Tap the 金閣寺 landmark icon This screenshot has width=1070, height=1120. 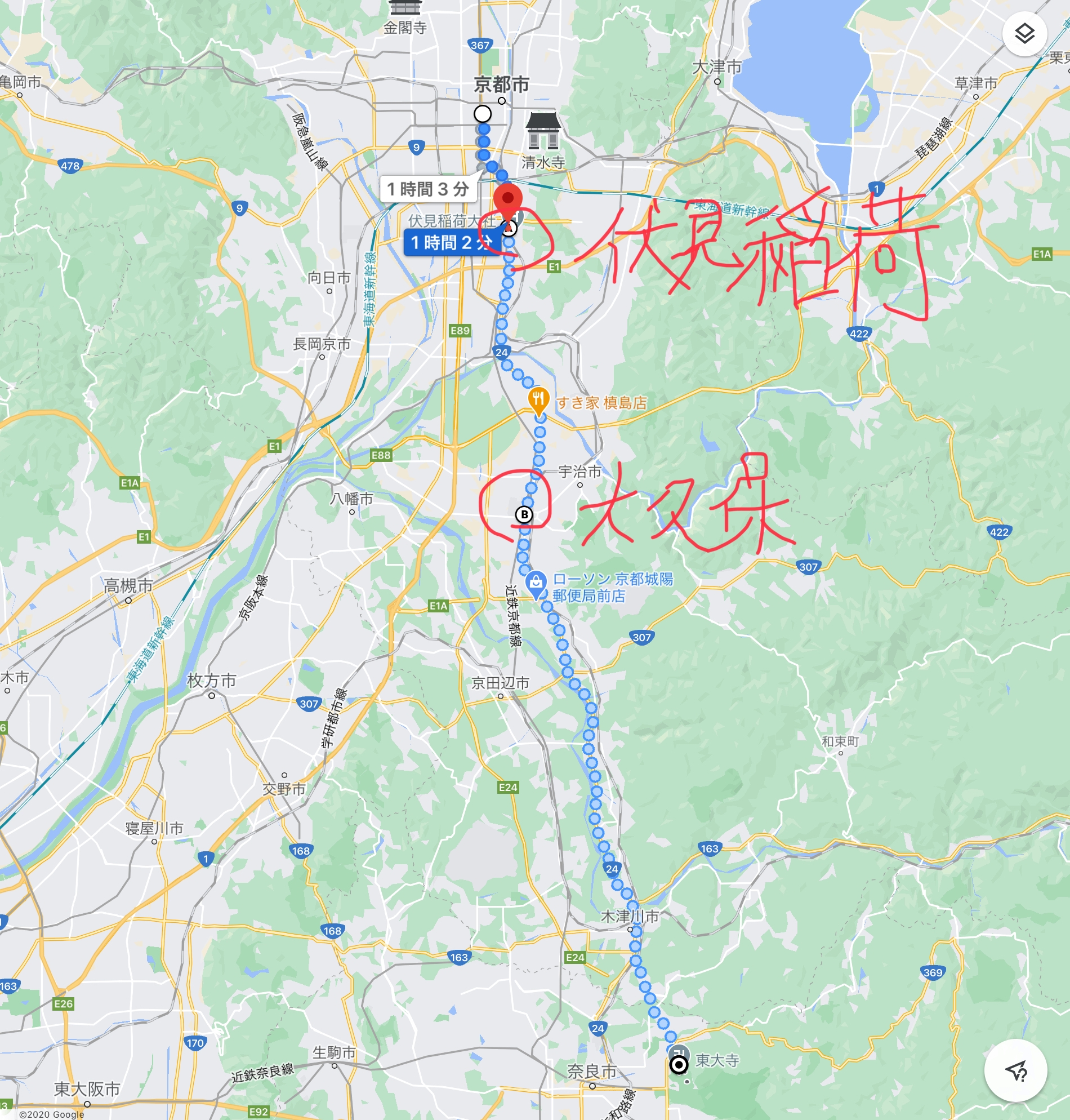(x=405, y=8)
